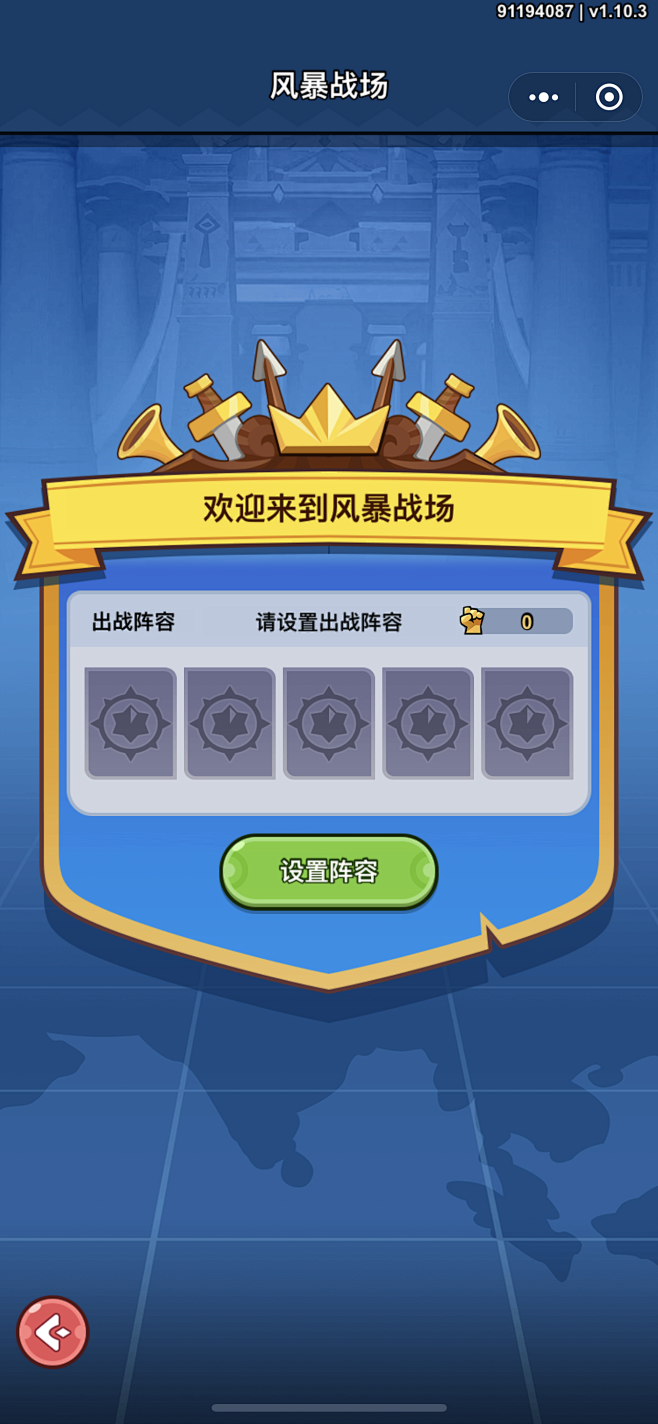Close the mini program via circle icon

609,97
